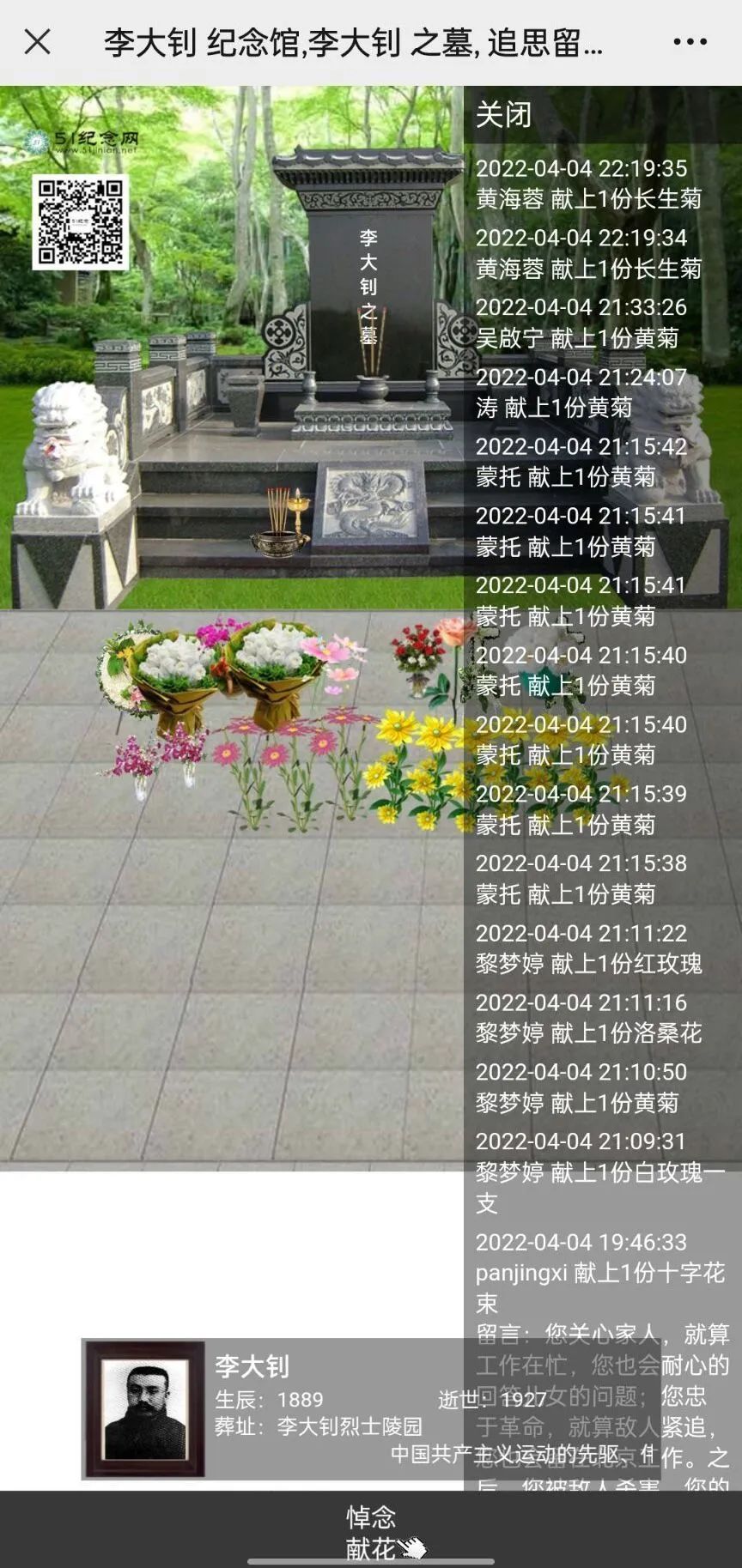This screenshot has width=742, height=1568.
Task: Close the webview with the X icon
Action: tap(38, 41)
